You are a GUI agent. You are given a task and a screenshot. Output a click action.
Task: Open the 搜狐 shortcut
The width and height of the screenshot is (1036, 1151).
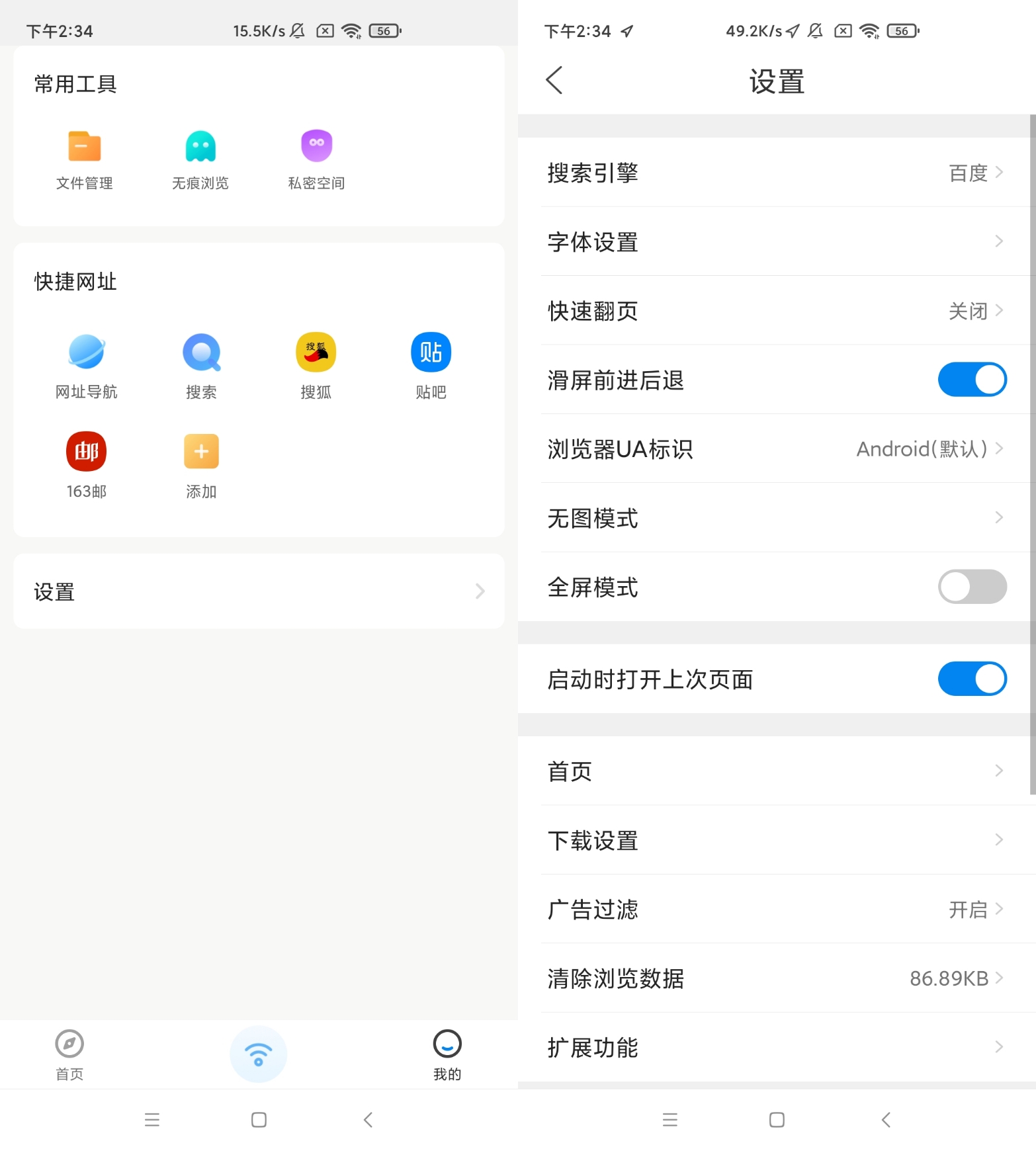pos(316,365)
